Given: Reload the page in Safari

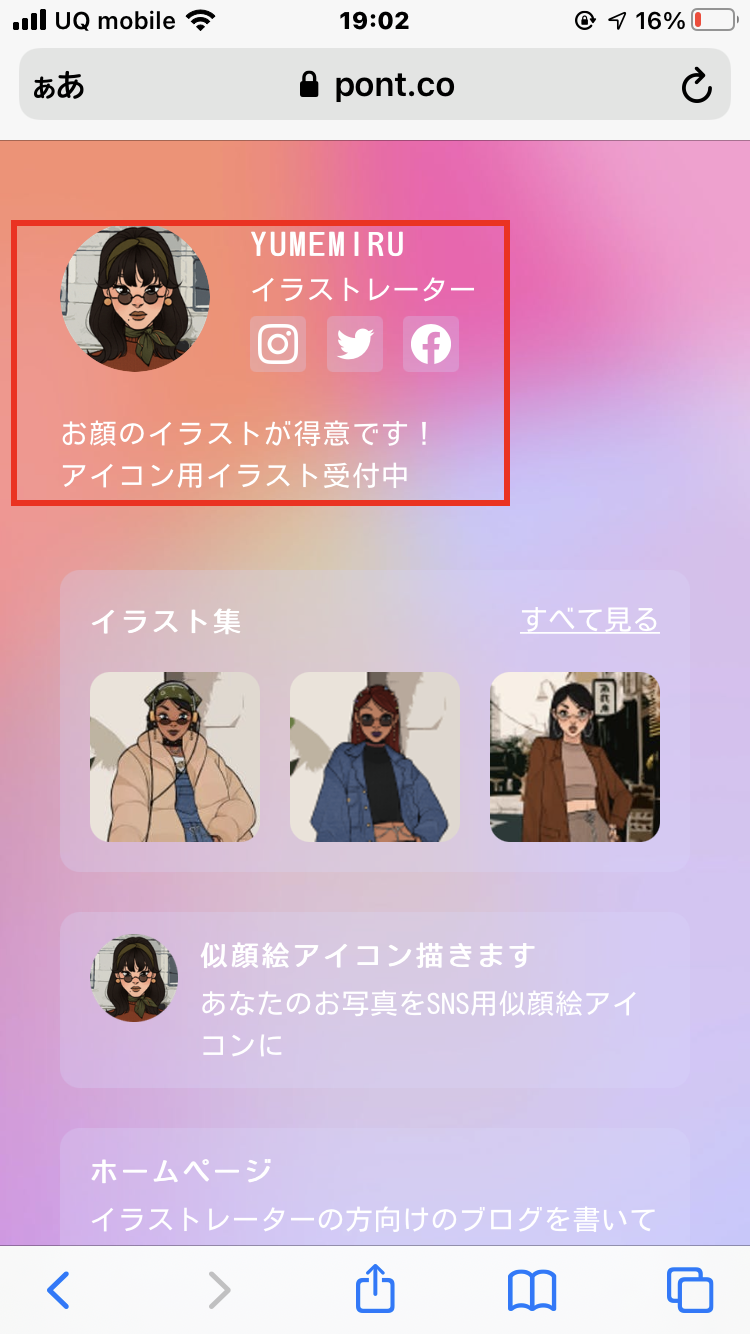Looking at the screenshot, I should pos(696,86).
